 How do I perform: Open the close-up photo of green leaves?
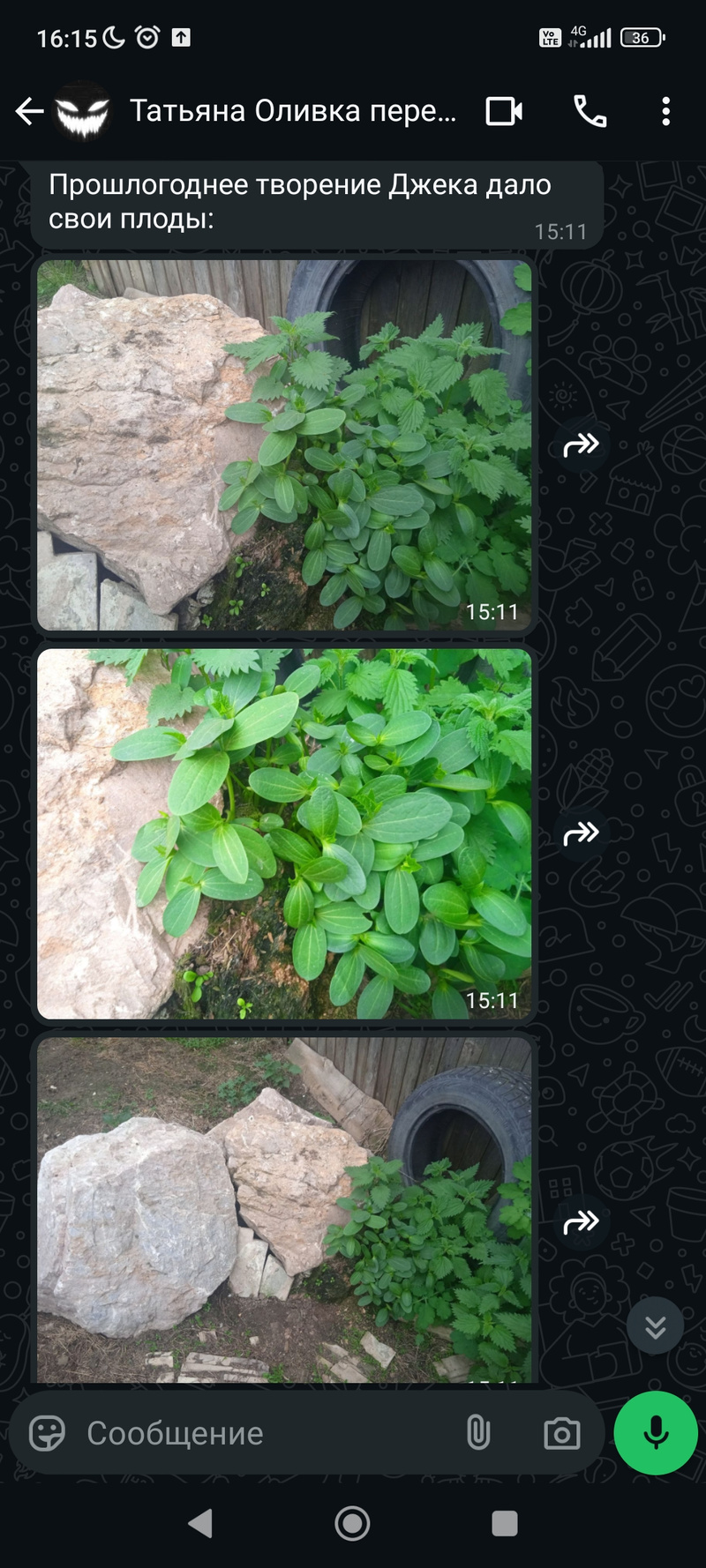tap(283, 833)
